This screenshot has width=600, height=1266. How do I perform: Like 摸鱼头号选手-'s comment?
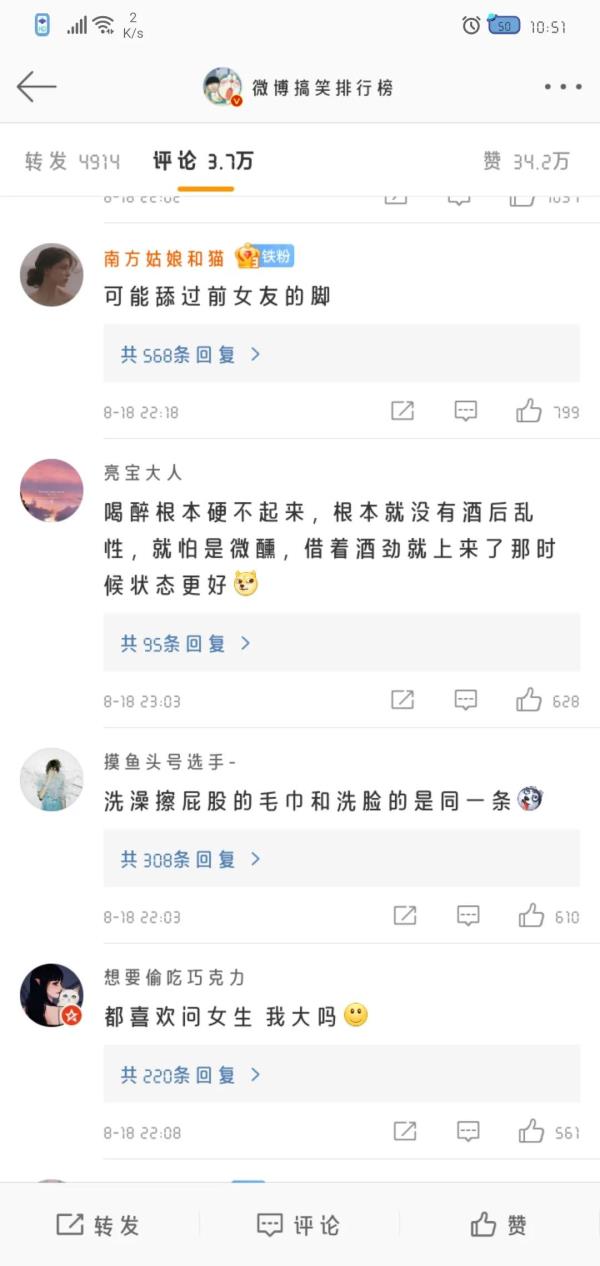coord(531,916)
